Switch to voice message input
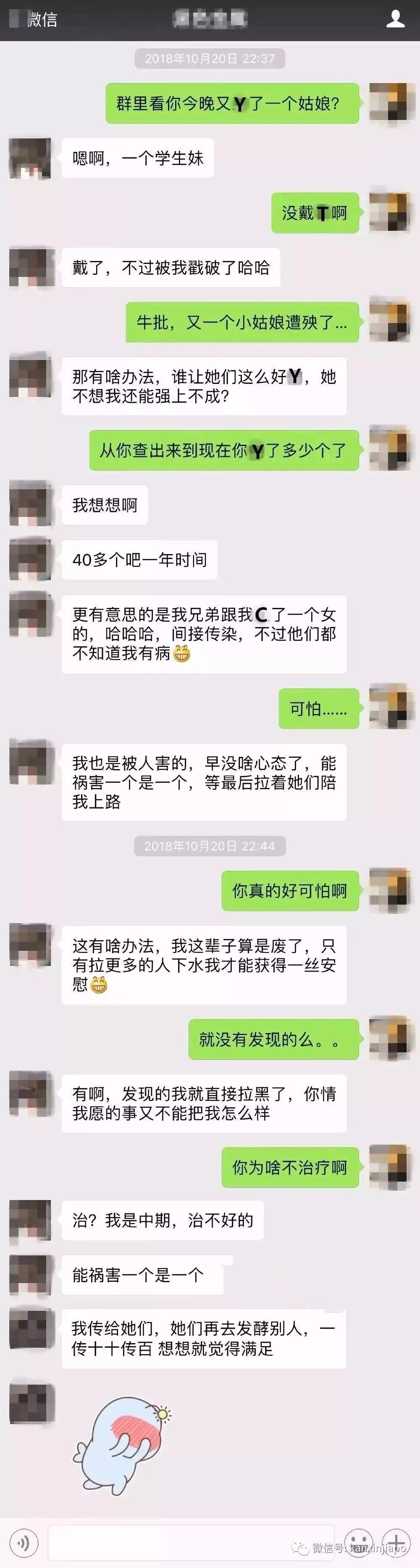 (x=24, y=1542)
